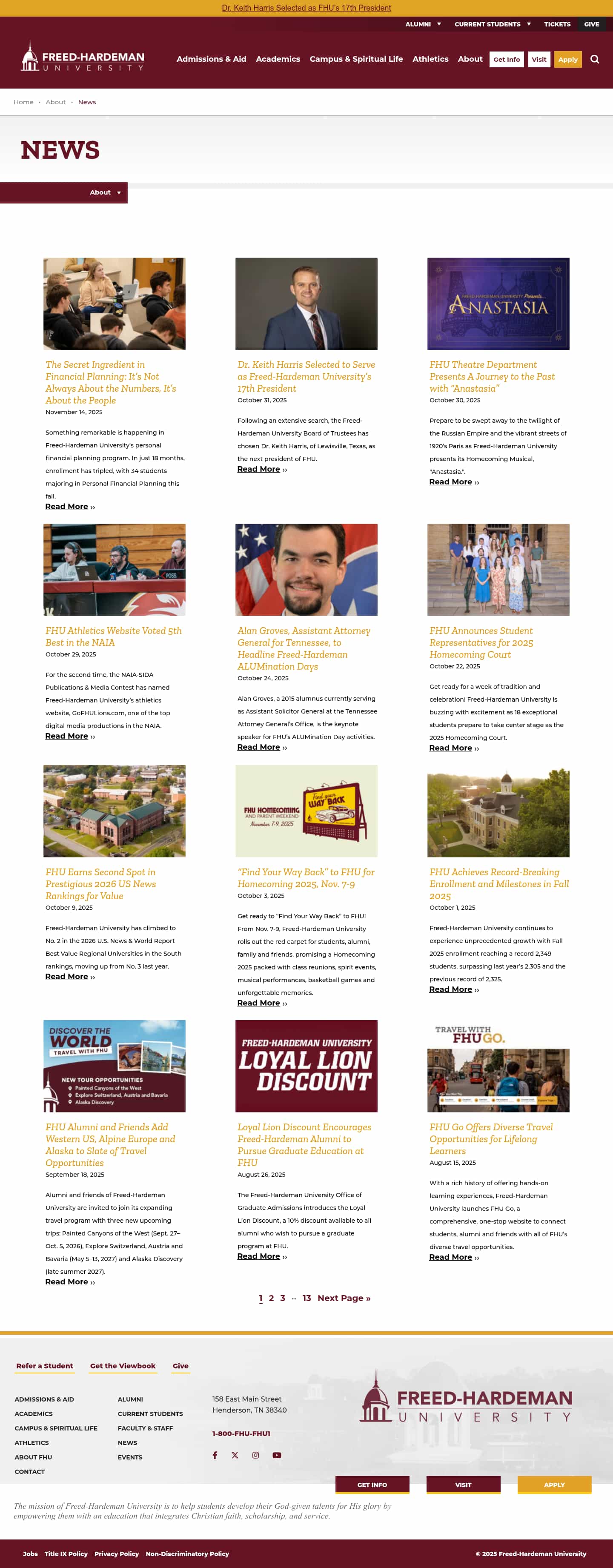Open the CURRENT STUDENTS dropdown
The image size is (613, 1568).
[489, 24]
